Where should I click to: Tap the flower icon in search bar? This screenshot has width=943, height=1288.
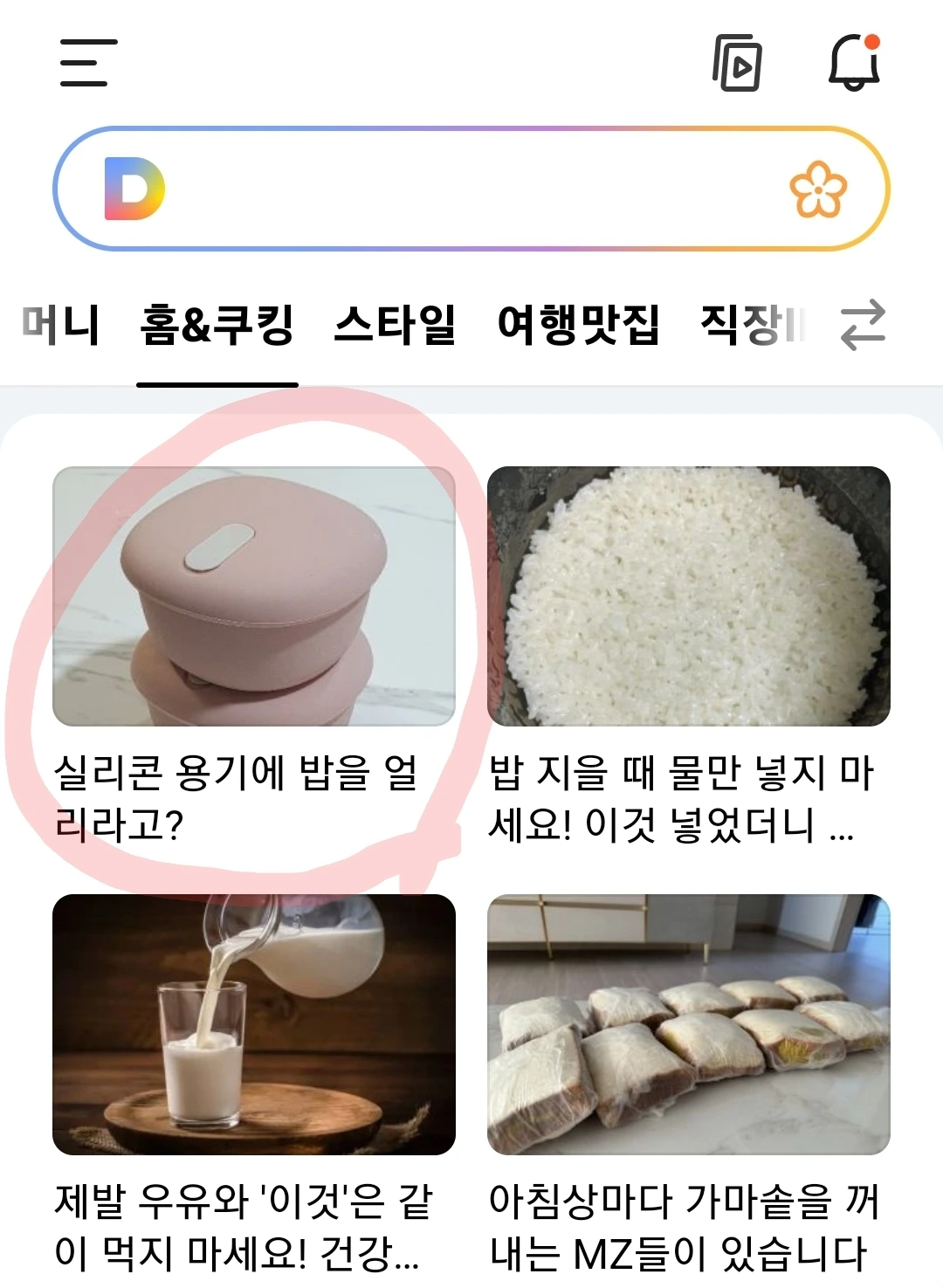(x=818, y=189)
